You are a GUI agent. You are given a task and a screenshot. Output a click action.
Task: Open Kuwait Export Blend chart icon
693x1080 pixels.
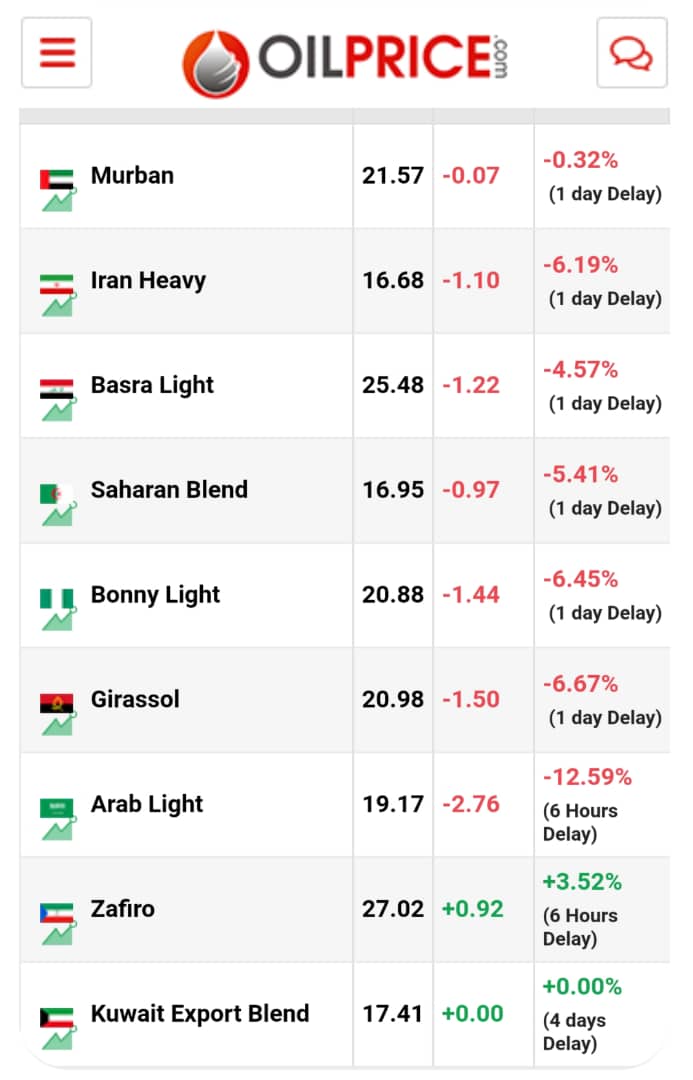coord(58,1037)
